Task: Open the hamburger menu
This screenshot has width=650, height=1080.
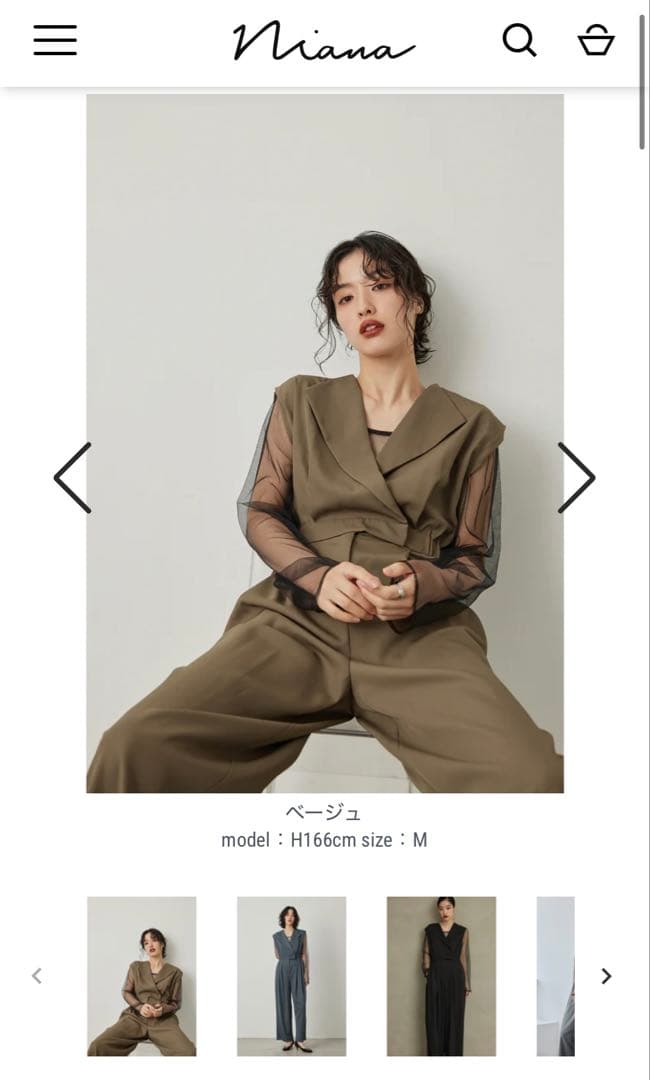Action: click(55, 40)
